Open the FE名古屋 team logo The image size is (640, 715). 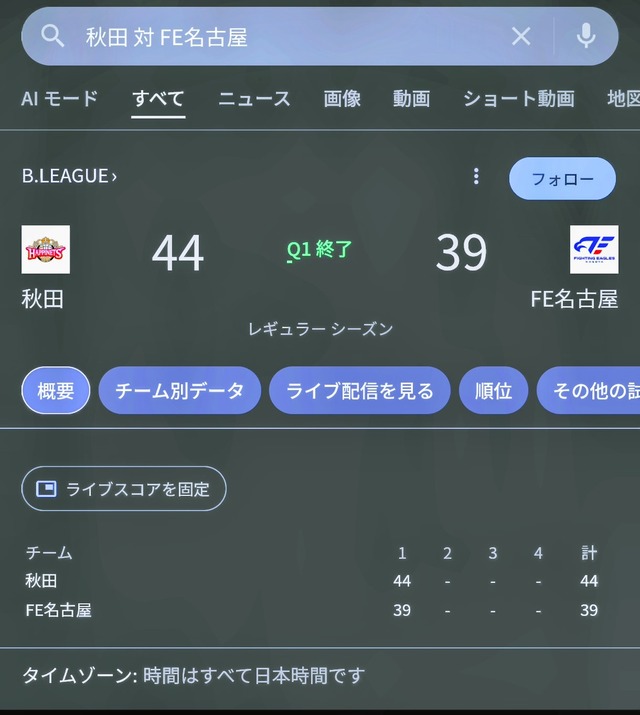pyautogui.click(x=594, y=250)
